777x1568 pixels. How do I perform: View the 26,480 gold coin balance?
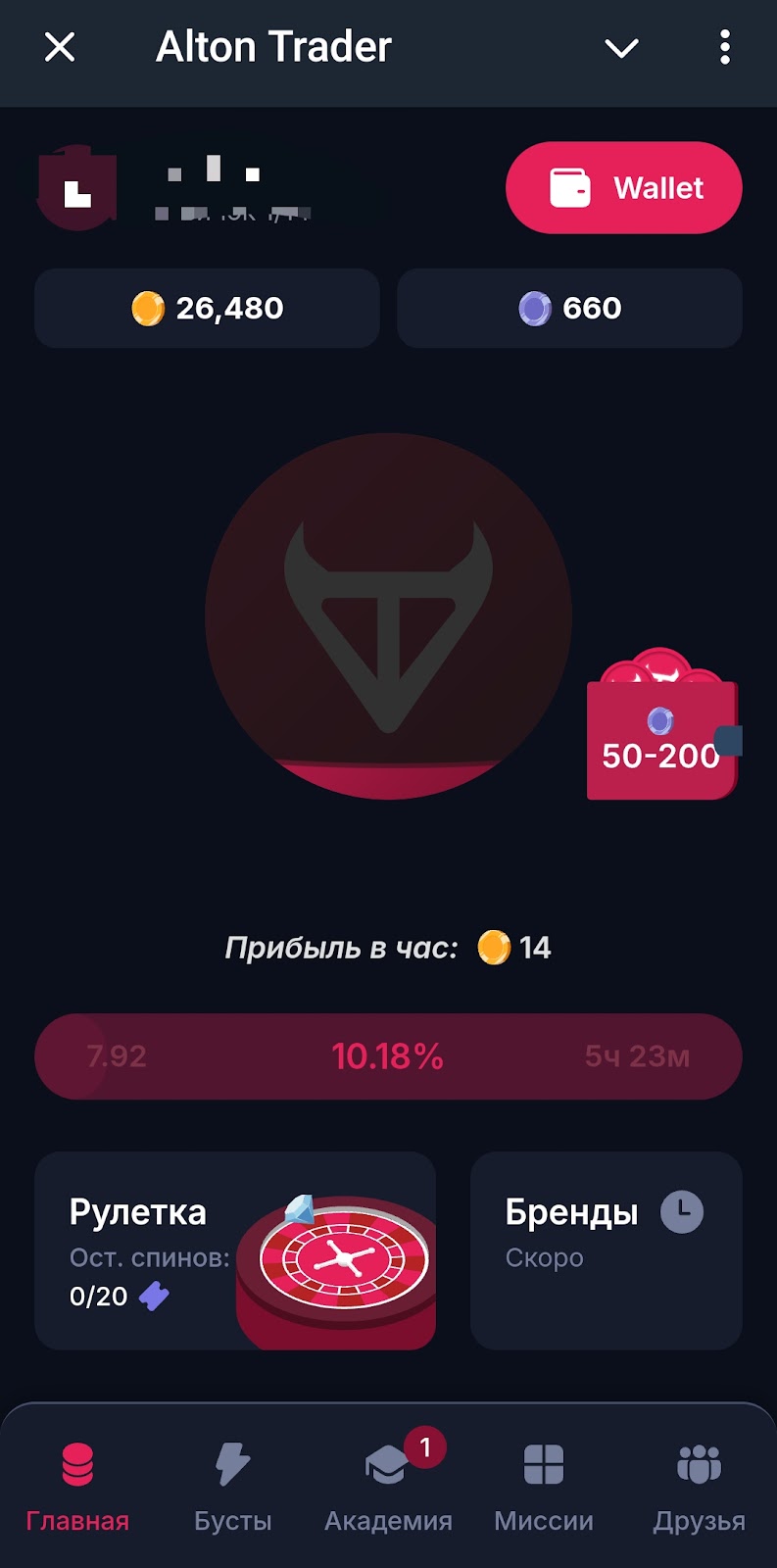207,308
